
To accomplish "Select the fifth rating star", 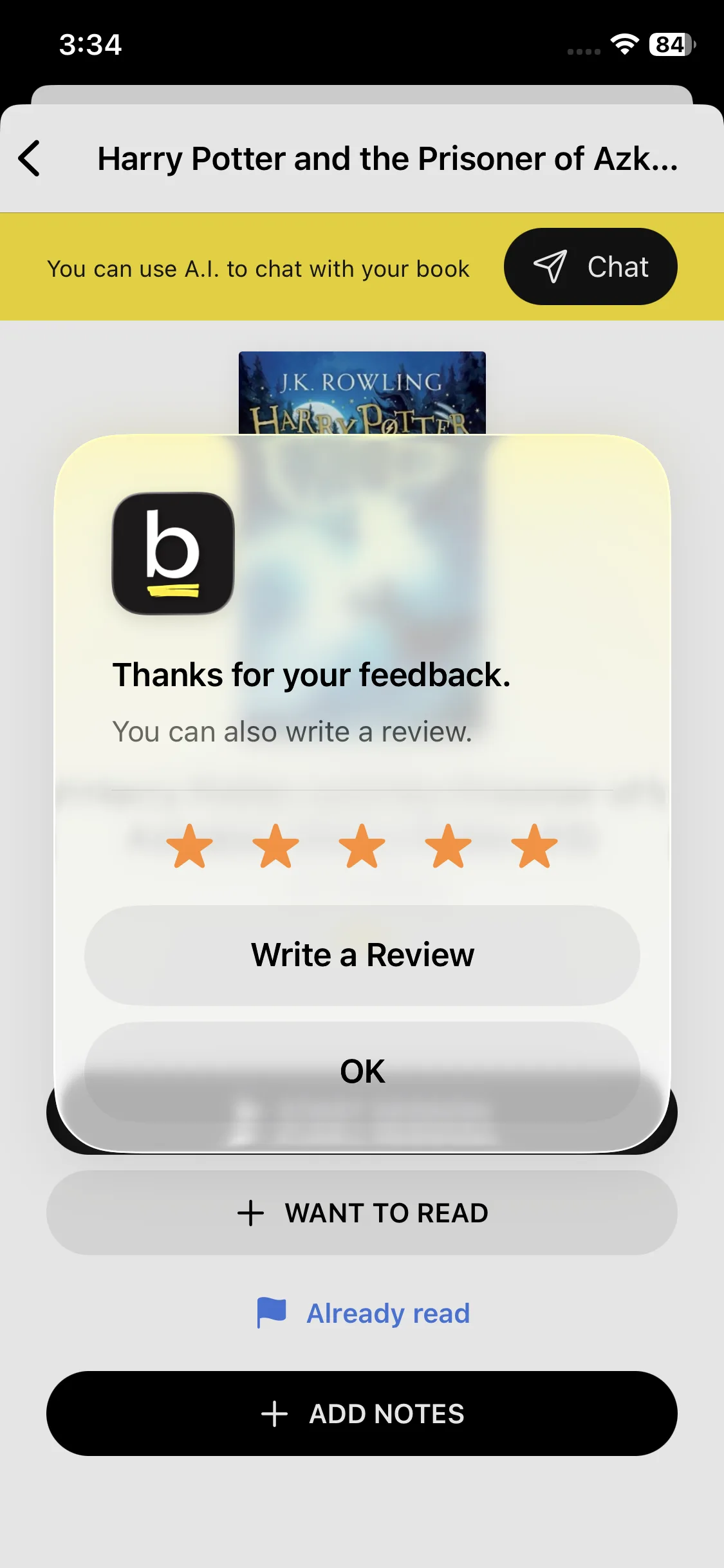I will point(534,846).
